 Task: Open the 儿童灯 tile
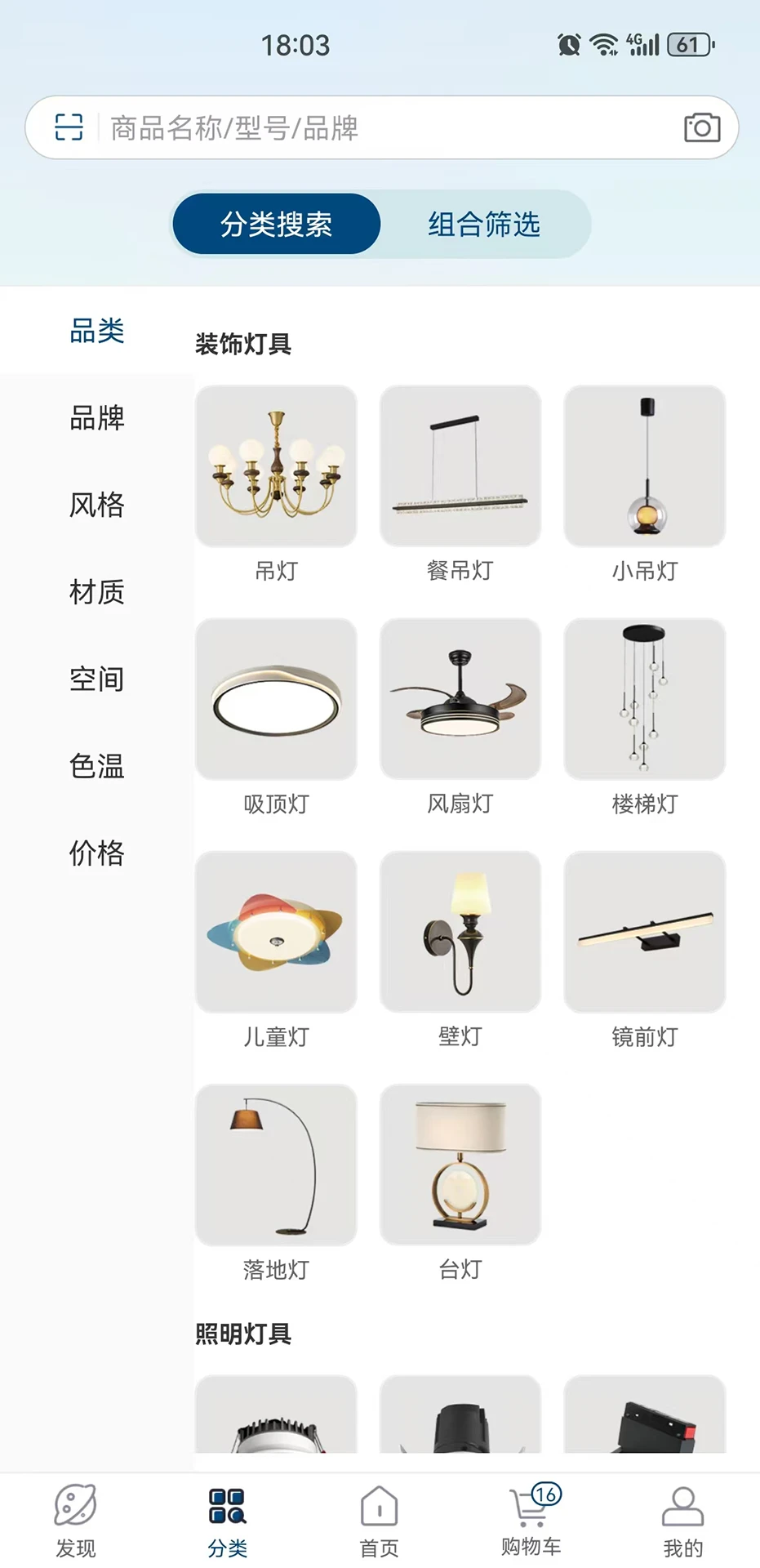(276, 950)
